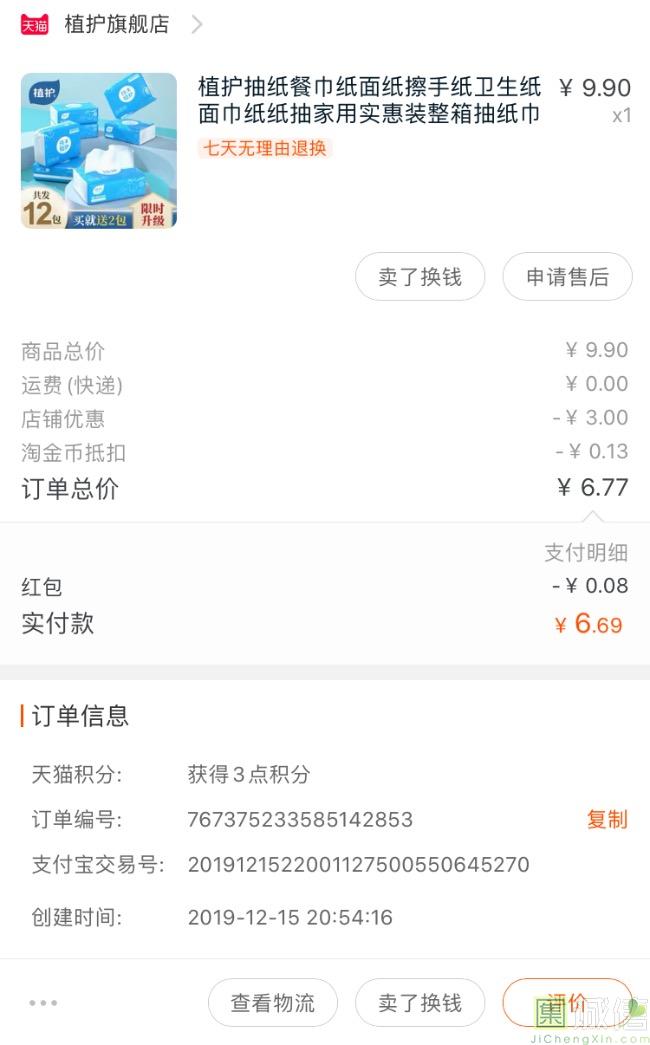This screenshot has width=650, height=1045.
Task: Copy the order number with 复制
Action: (606, 820)
